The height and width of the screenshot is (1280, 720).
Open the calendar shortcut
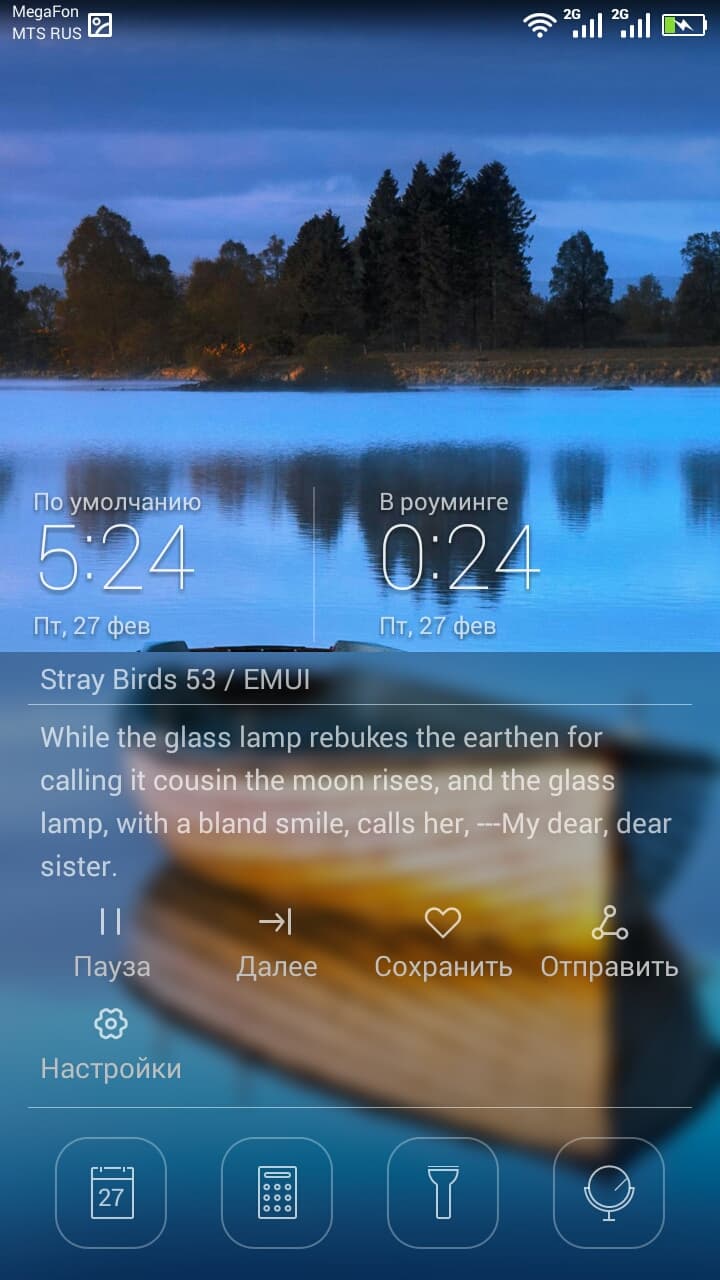[111, 1192]
